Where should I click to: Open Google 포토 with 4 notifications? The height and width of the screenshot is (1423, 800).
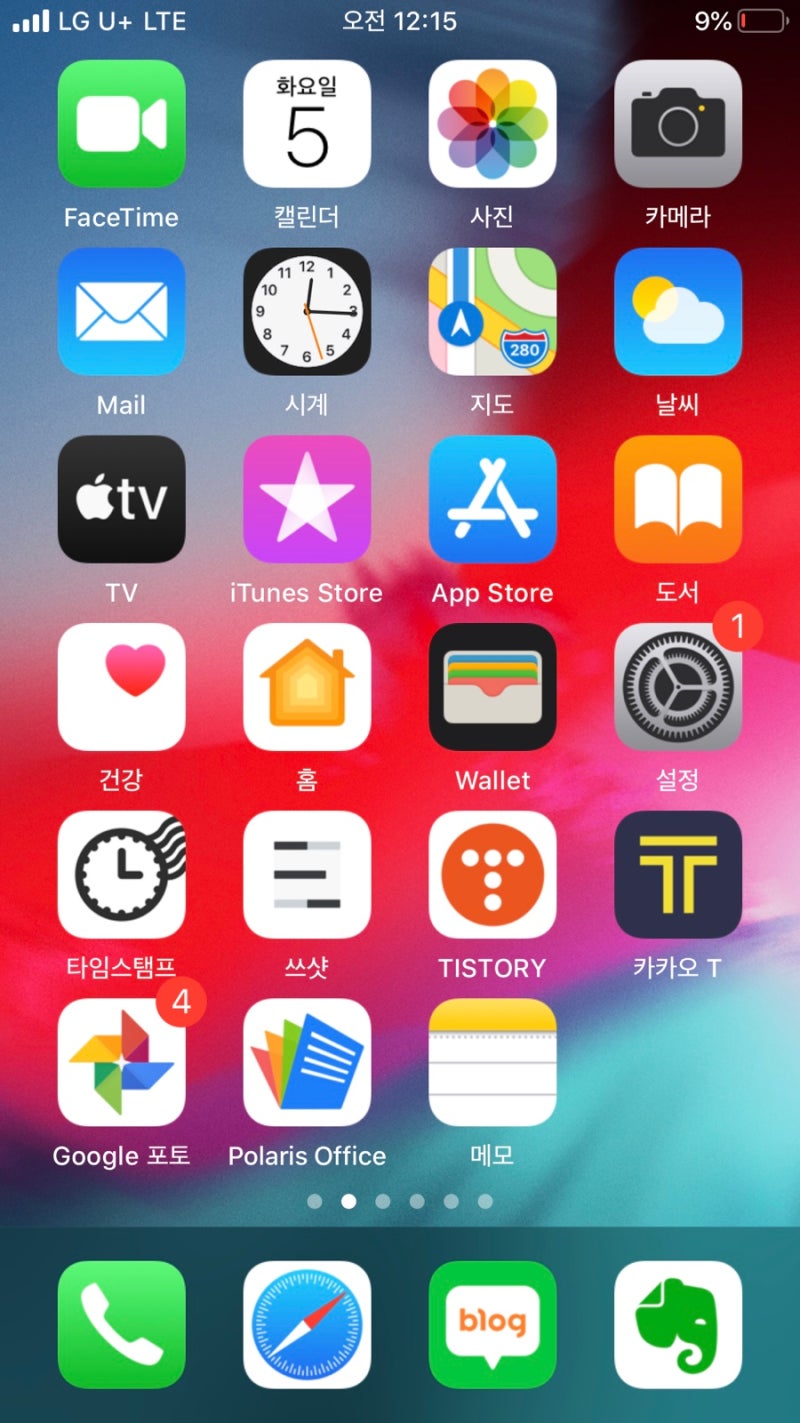(121, 1062)
